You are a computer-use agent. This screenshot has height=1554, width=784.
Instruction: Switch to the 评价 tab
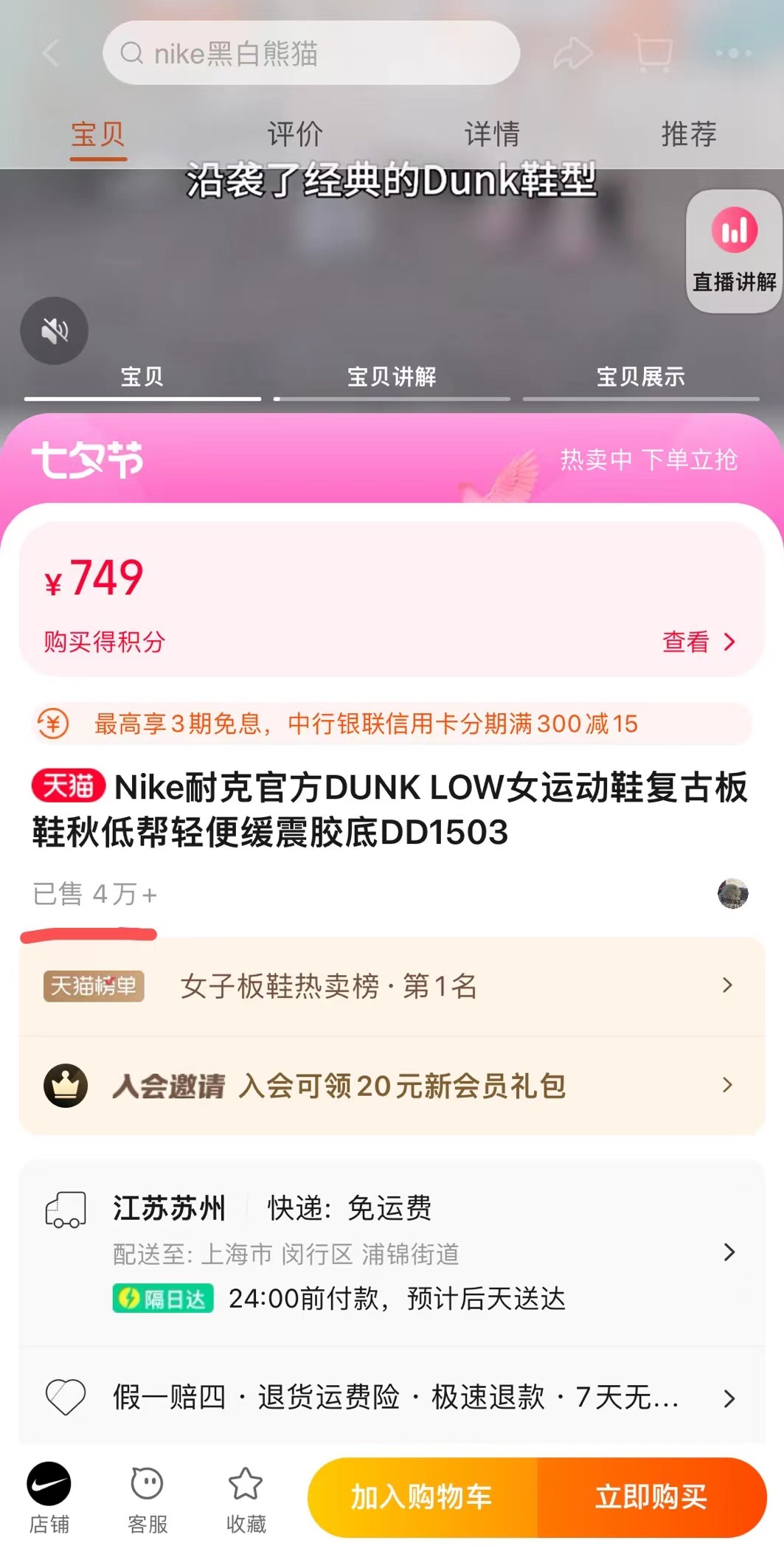click(294, 134)
